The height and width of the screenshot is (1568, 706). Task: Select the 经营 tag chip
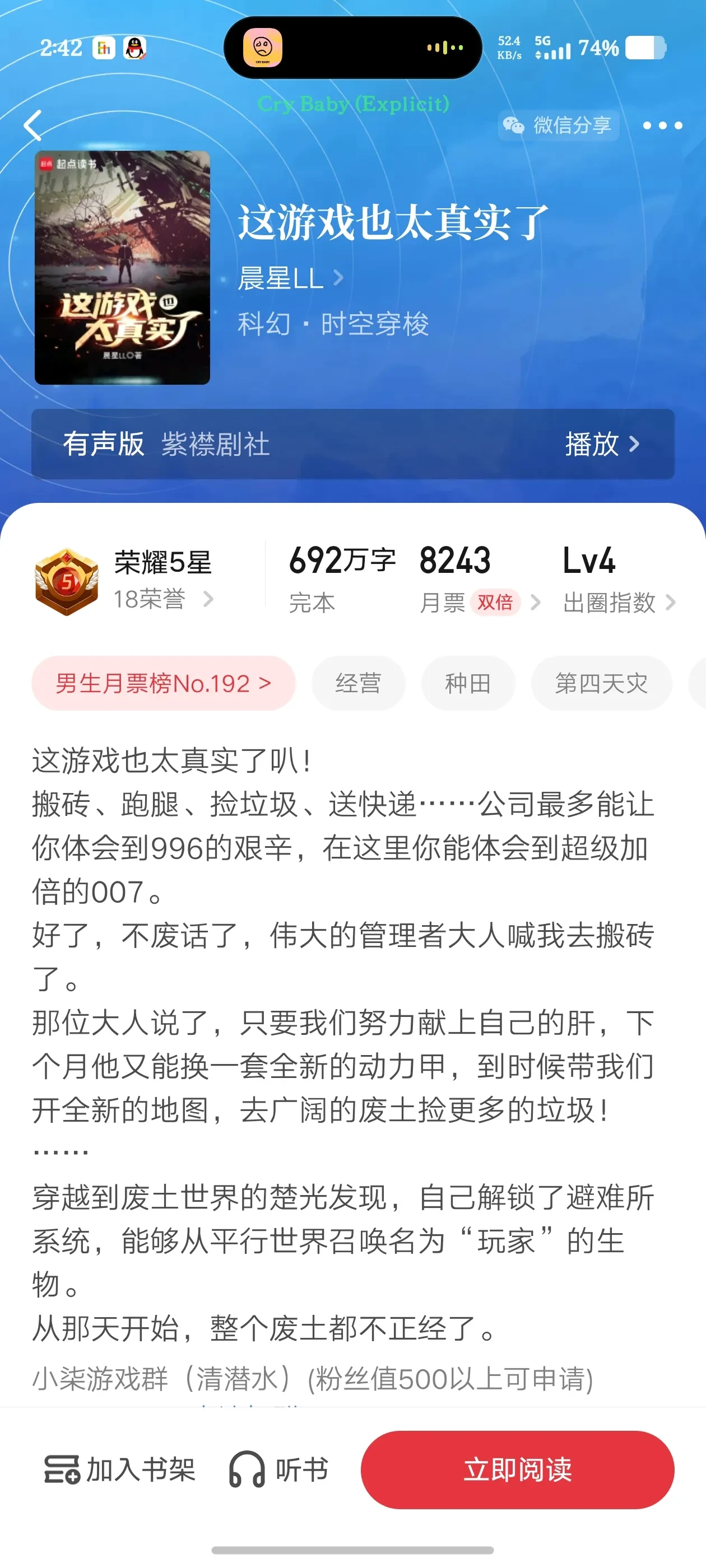click(358, 683)
